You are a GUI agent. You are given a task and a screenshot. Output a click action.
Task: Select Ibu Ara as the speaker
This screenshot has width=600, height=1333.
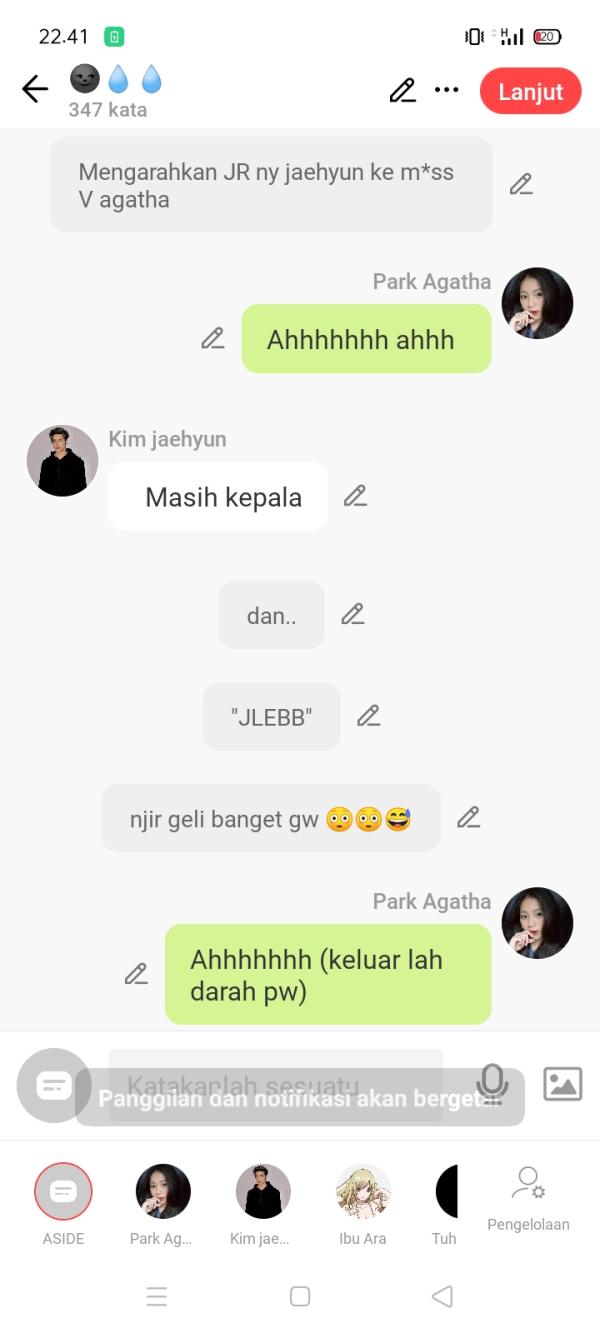tap(363, 1191)
